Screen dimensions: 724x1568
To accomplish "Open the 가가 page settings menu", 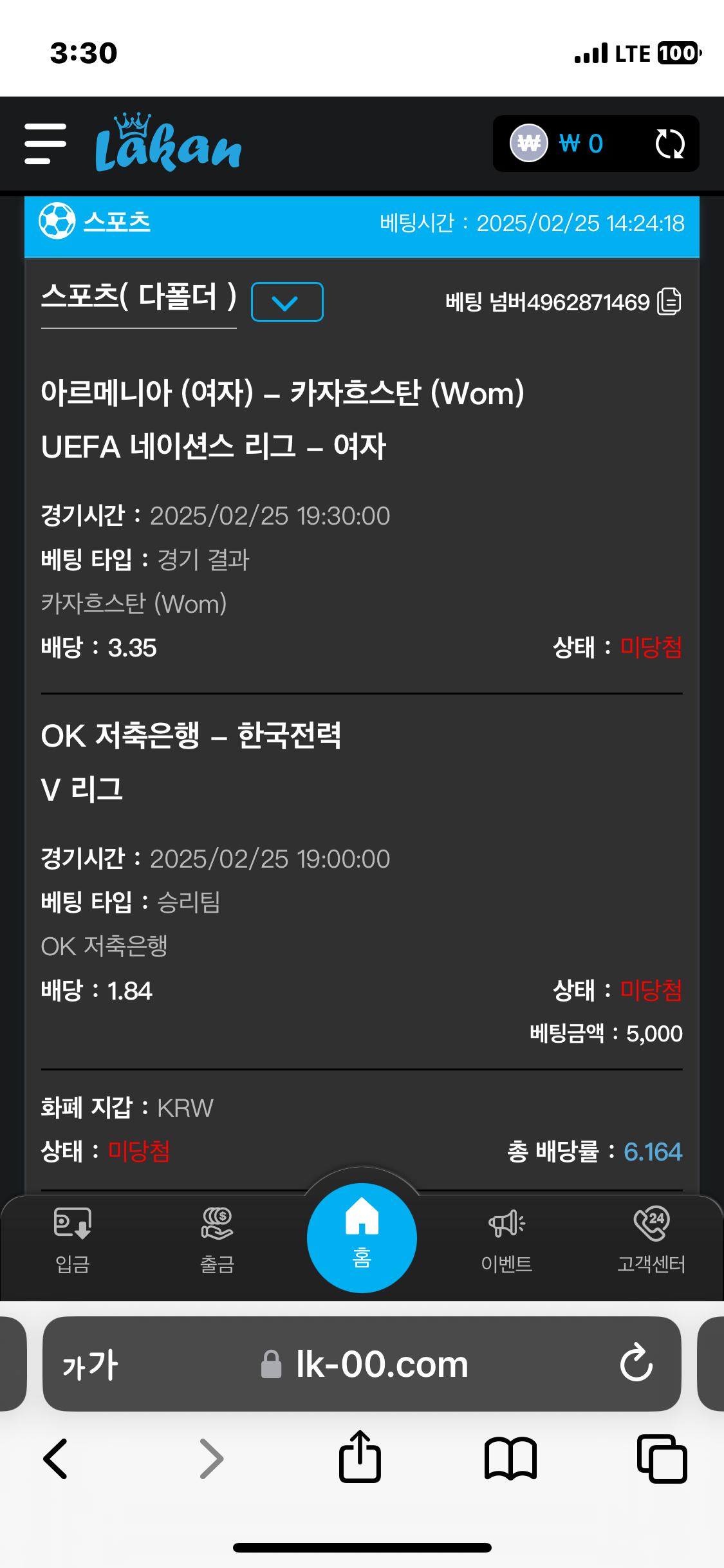I will (x=90, y=1364).
